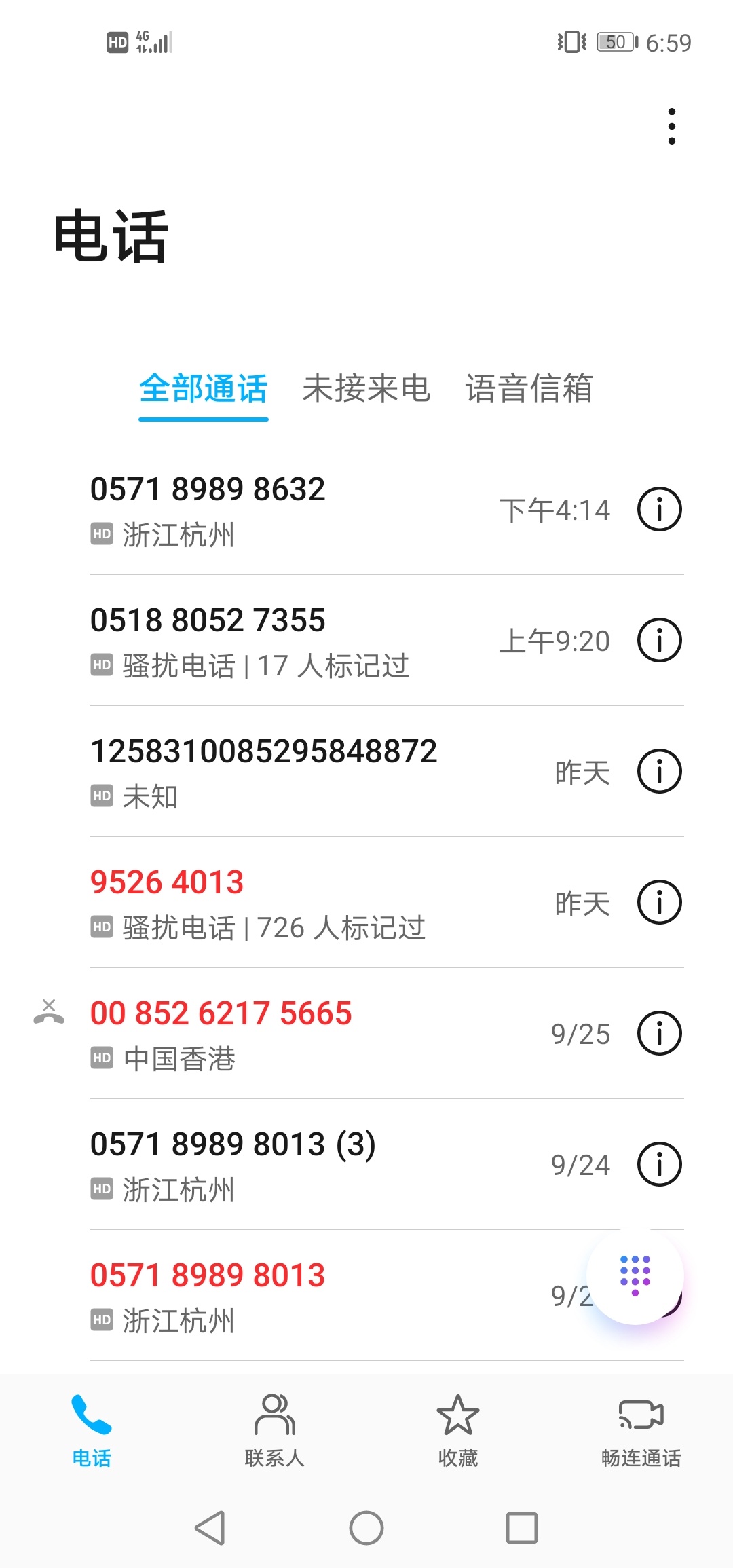This screenshot has height=1568, width=733.
Task: View details for 0518 8052 7355
Action: click(x=659, y=640)
